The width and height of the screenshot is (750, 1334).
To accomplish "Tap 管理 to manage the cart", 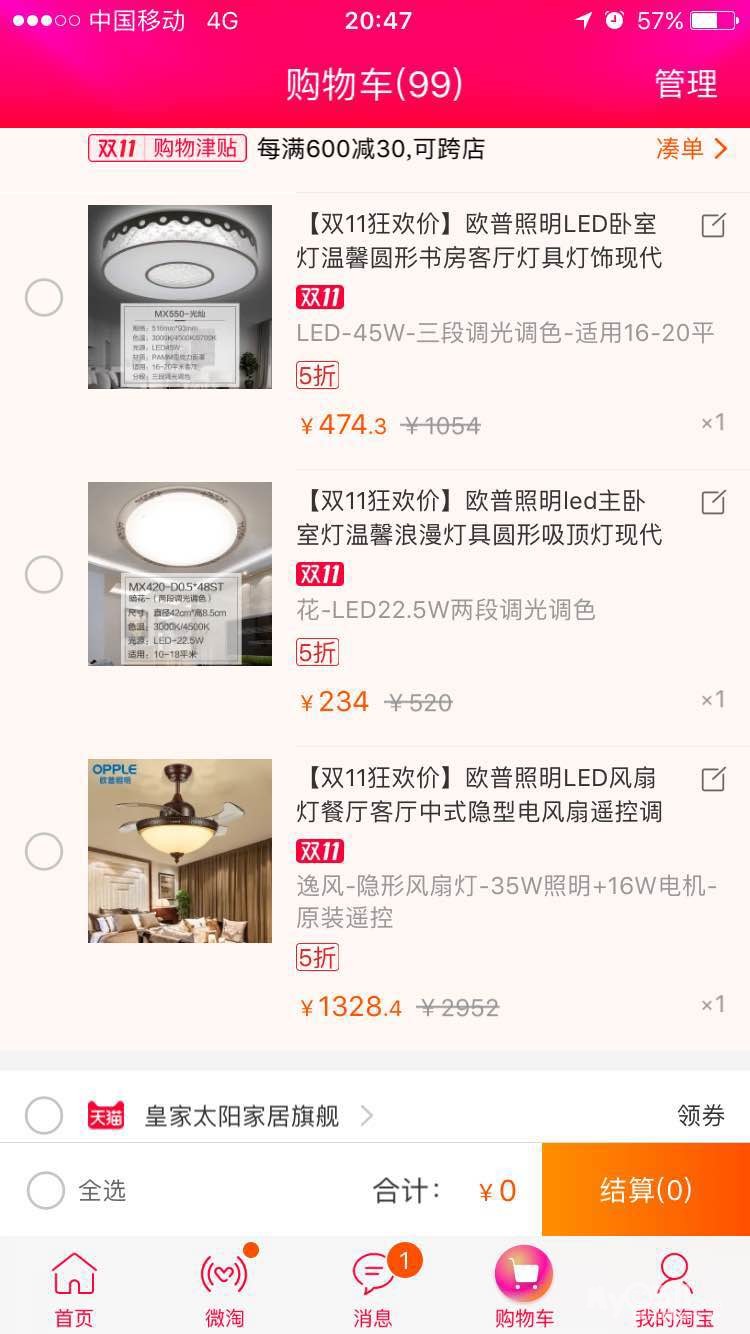I will [686, 84].
